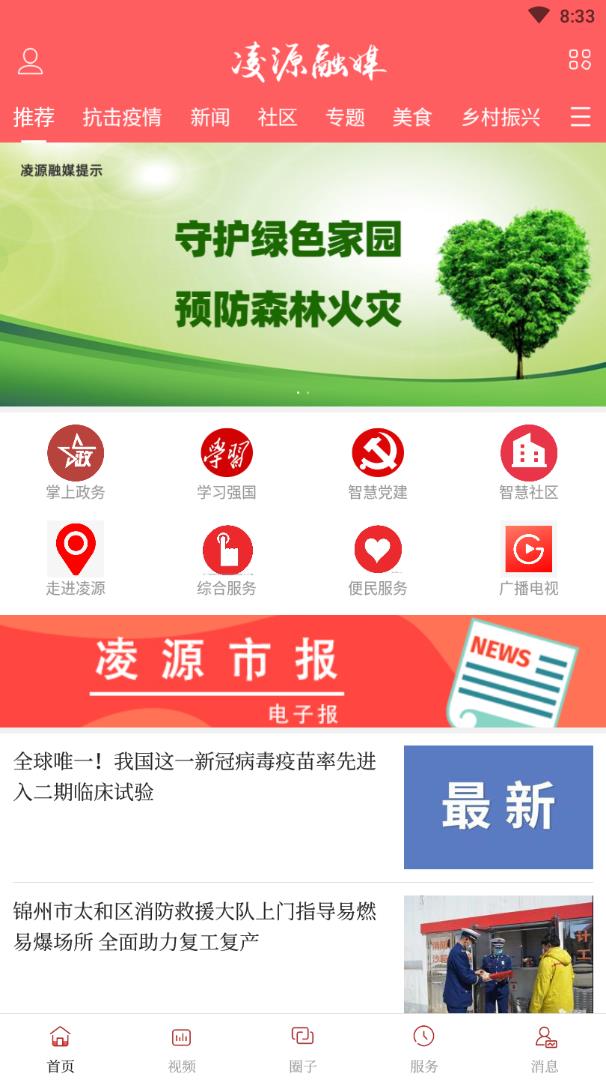Go to the 圈子 bottom tab
This screenshot has height=1080, width=606.
coord(303,1048)
